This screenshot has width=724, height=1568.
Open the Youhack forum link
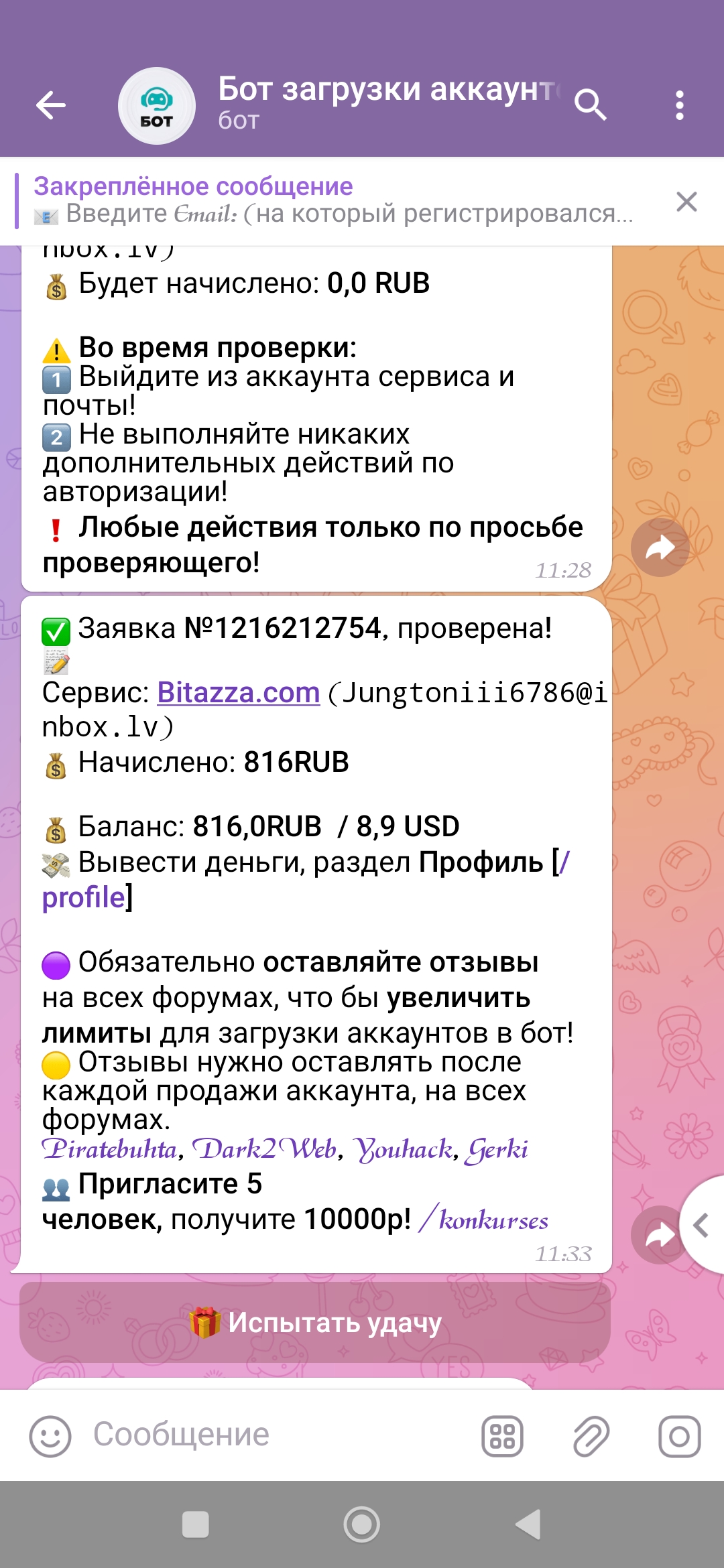[x=404, y=1150]
